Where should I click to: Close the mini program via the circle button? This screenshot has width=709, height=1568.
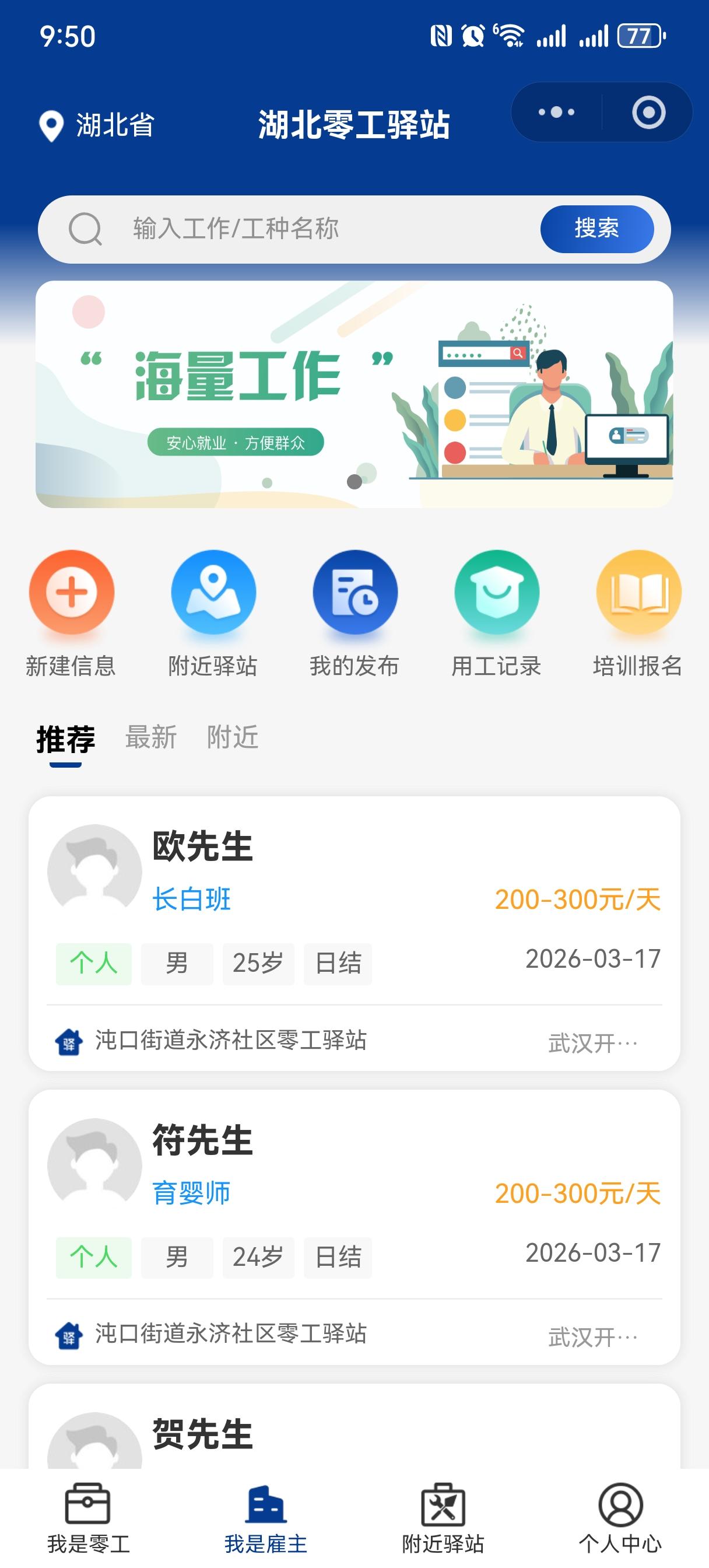(x=648, y=113)
